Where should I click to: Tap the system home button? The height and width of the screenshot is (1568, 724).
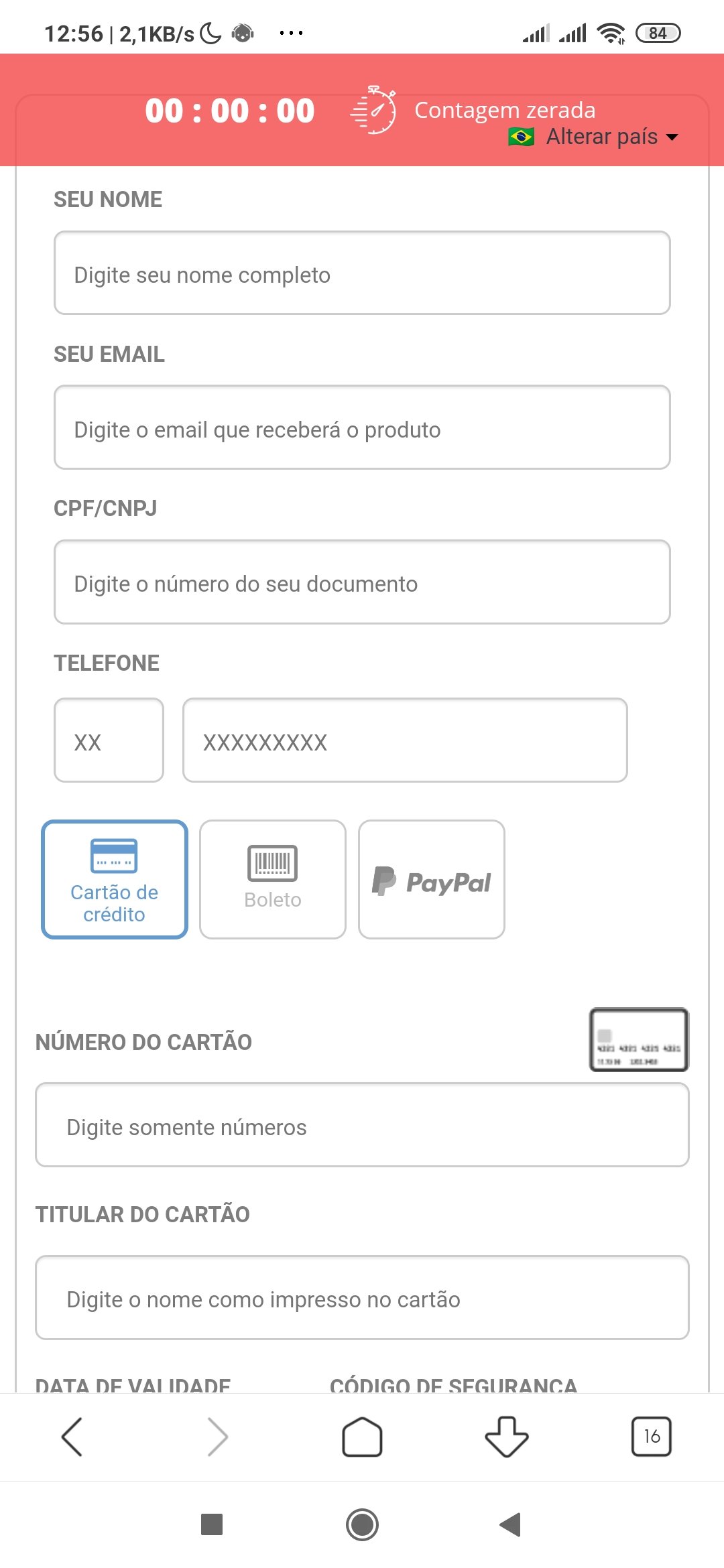tap(362, 1524)
